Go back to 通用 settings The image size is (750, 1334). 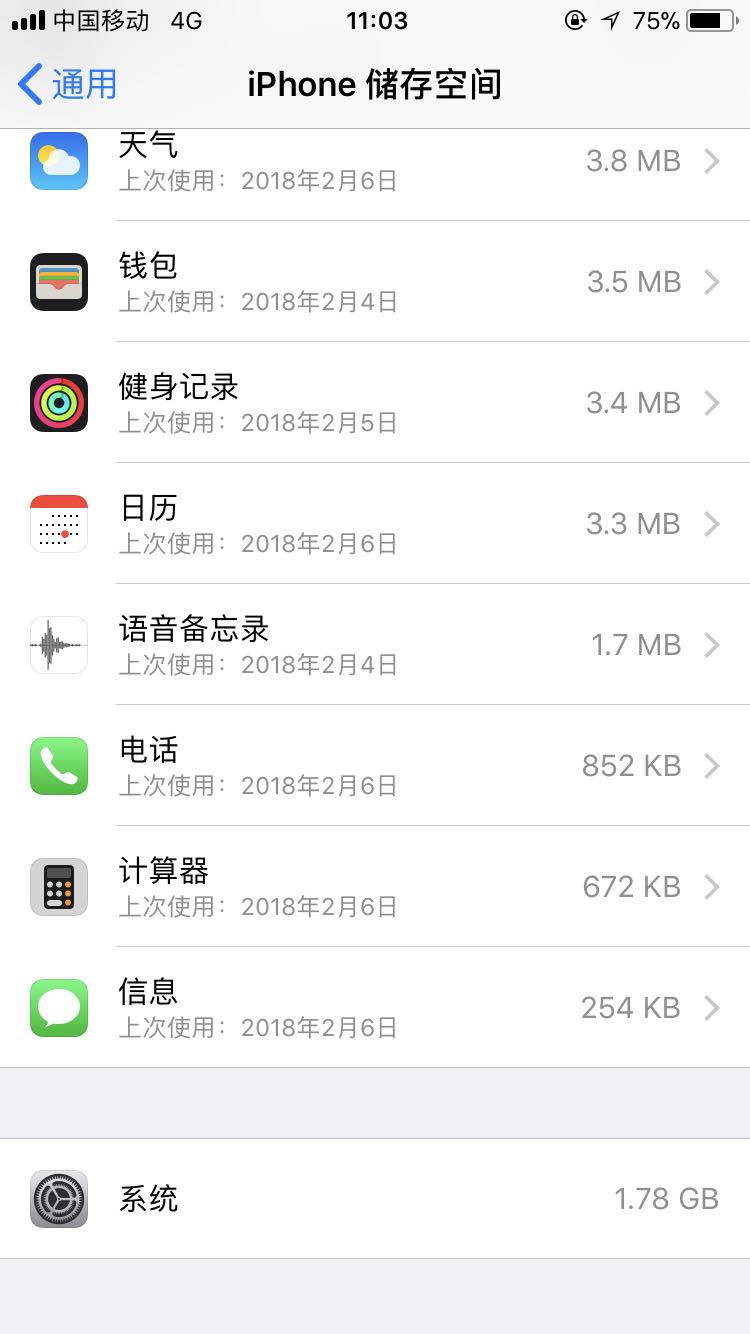[x=68, y=84]
